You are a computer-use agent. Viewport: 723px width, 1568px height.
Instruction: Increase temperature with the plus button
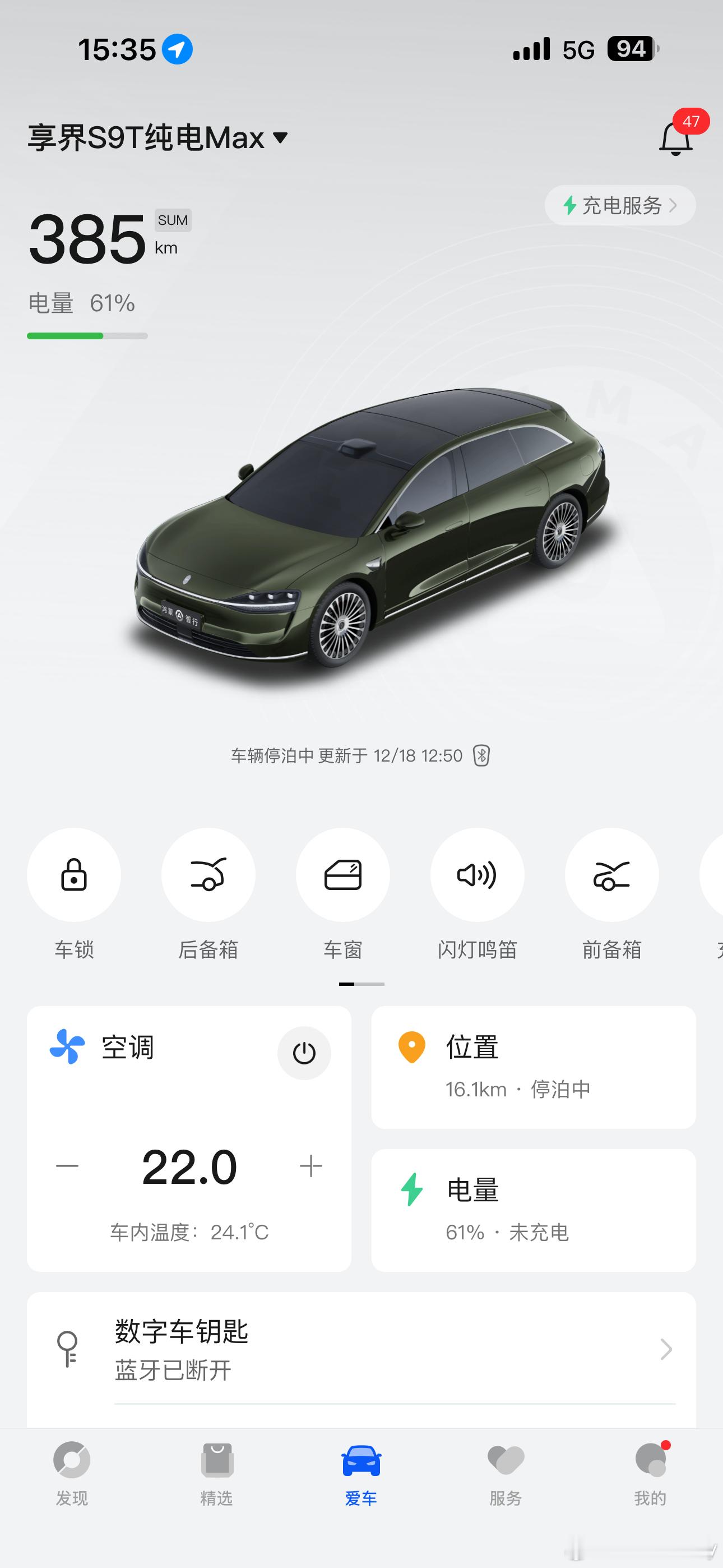click(x=311, y=1166)
